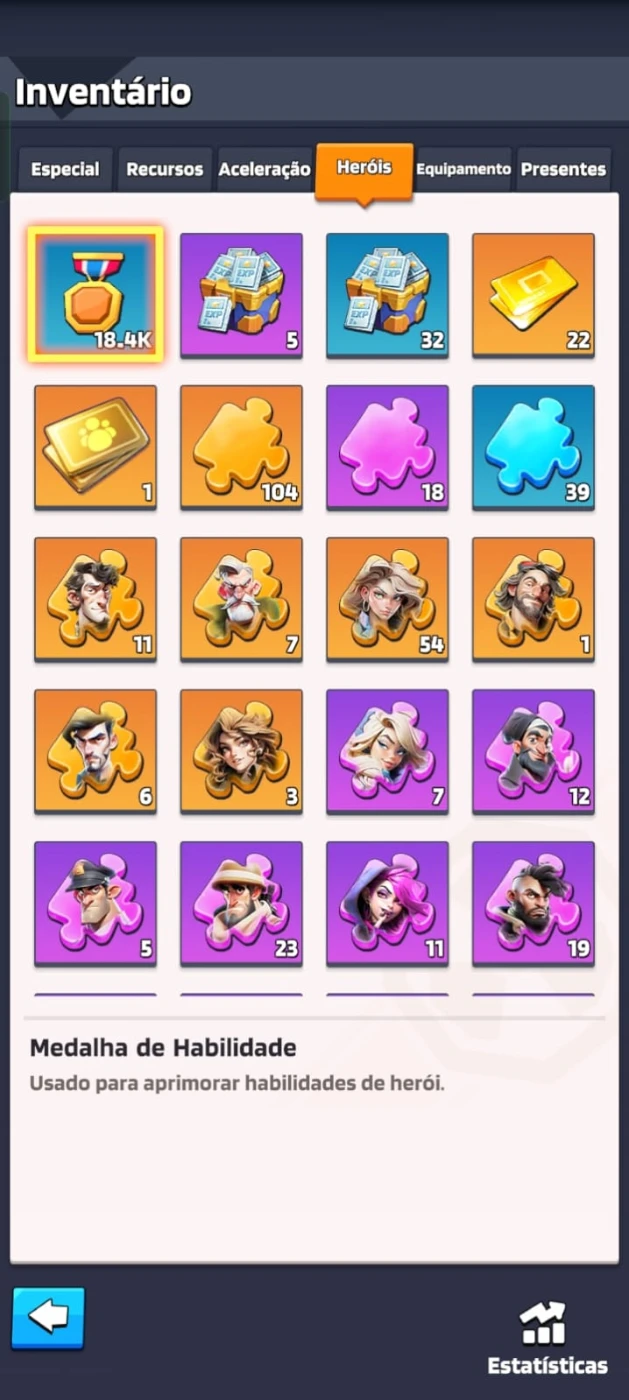This screenshot has width=629, height=1400.
Task: Open Estatísticas
Action: pyautogui.click(x=546, y=1338)
